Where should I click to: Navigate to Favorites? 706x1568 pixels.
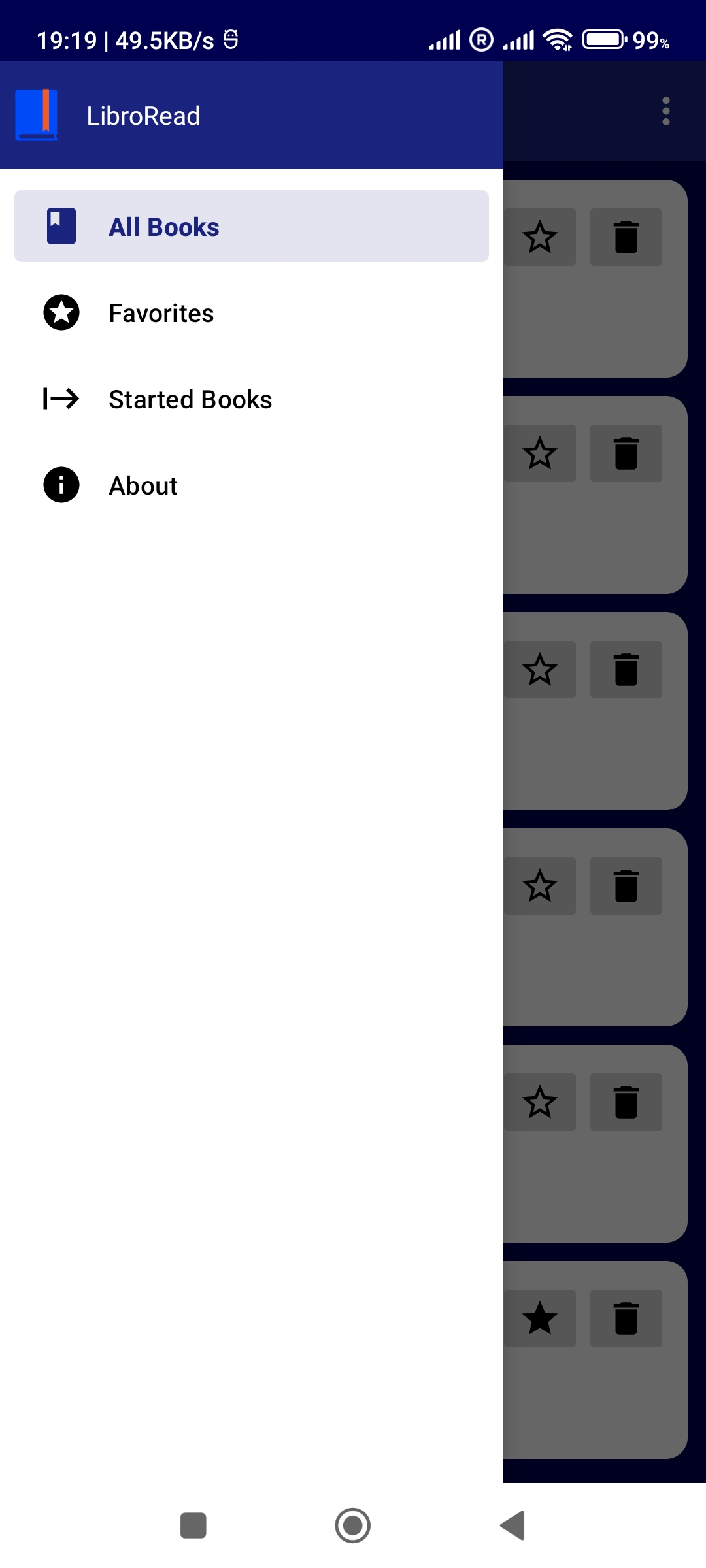[161, 312]
